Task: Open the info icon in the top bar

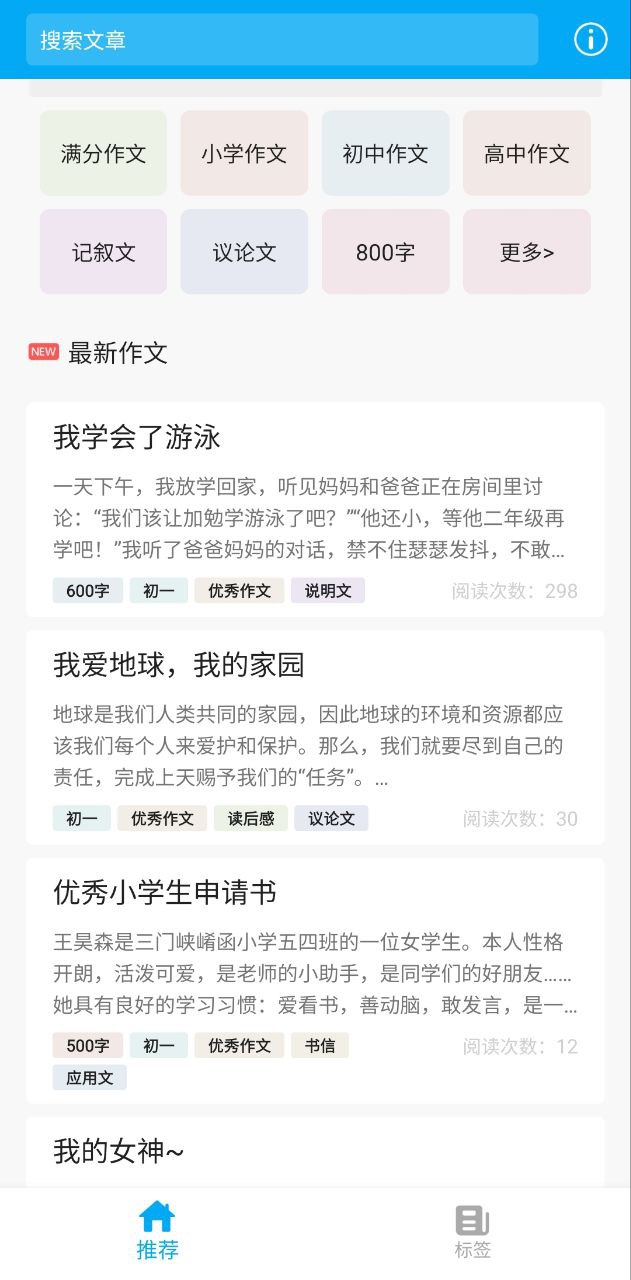Action: 590,40
